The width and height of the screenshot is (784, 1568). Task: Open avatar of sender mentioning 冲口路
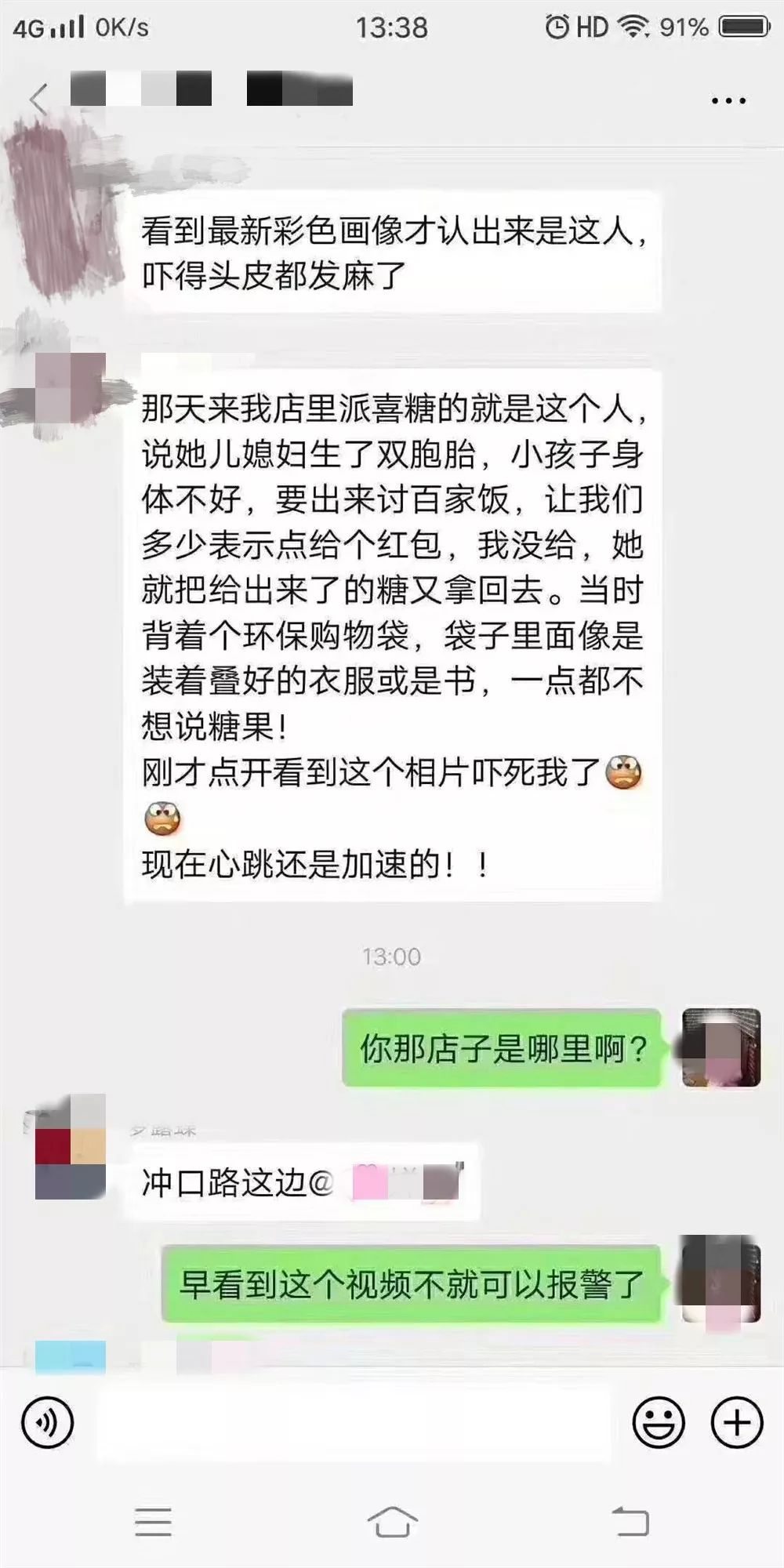click(70, 1145)
